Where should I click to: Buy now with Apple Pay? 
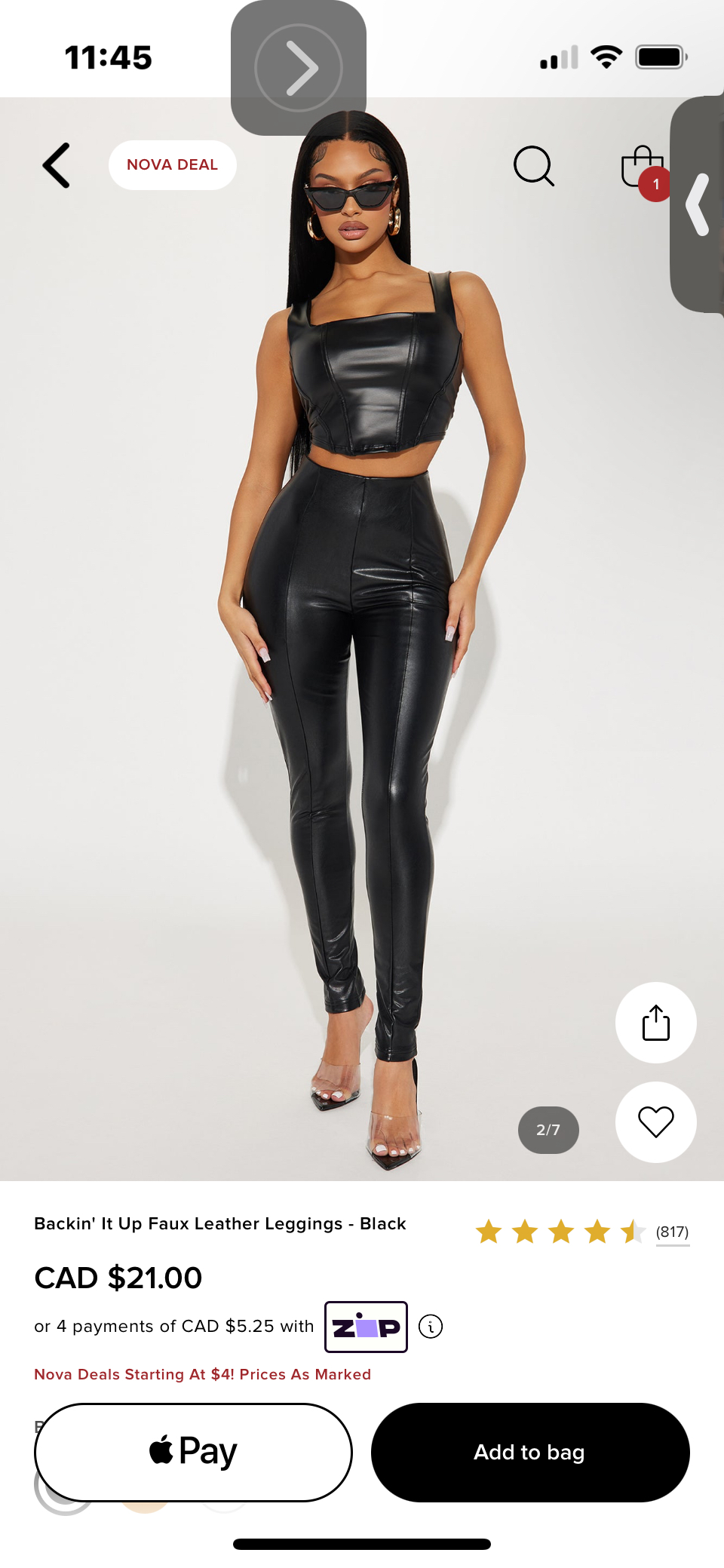click(x=193, y=1452)
